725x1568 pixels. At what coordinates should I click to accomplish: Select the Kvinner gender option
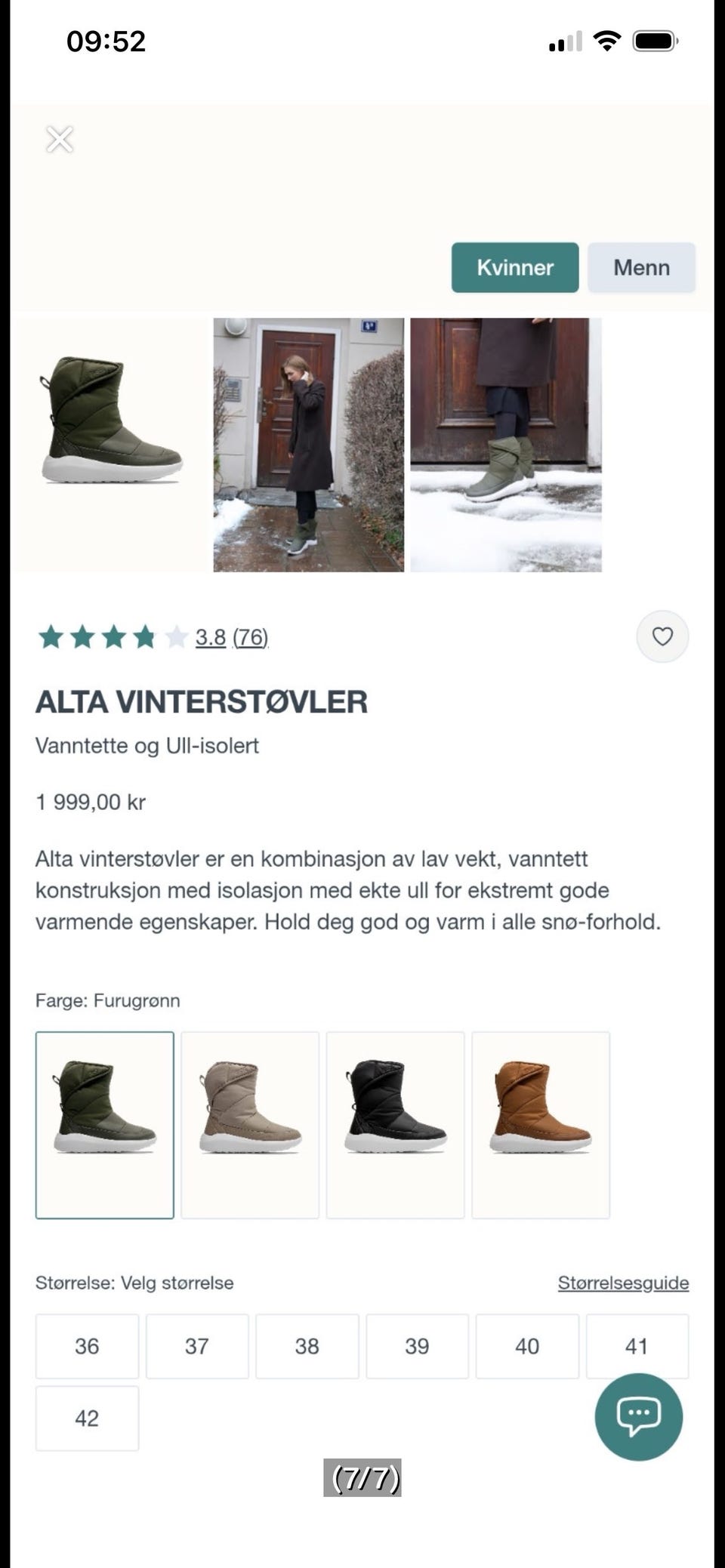(x=514, y=267)
